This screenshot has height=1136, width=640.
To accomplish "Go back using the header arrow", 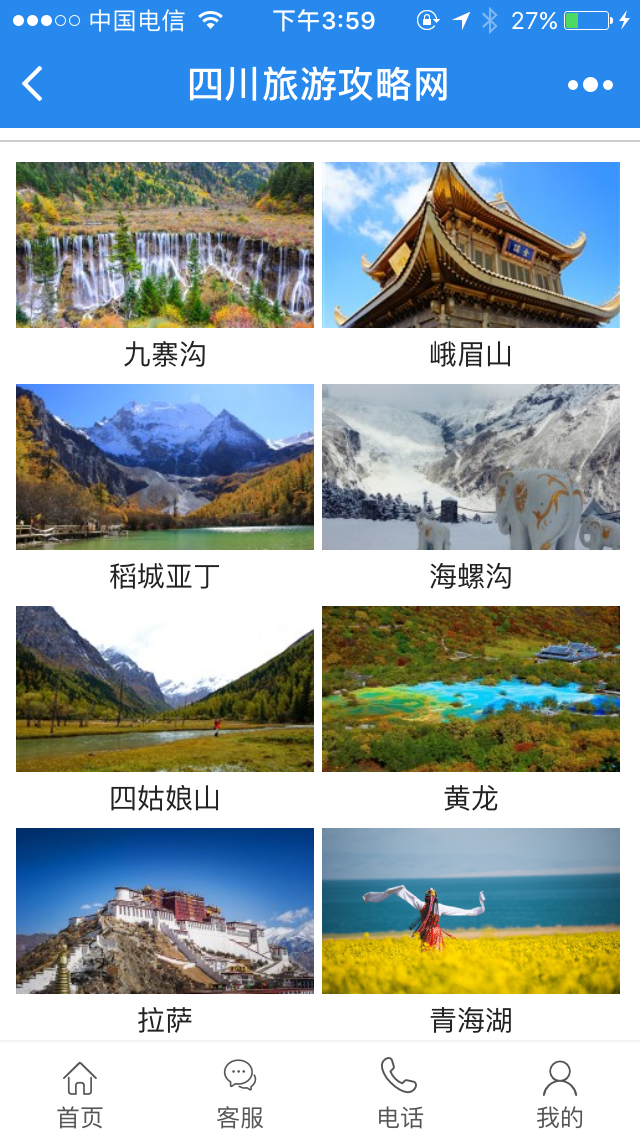I will (x=33, y=84).
